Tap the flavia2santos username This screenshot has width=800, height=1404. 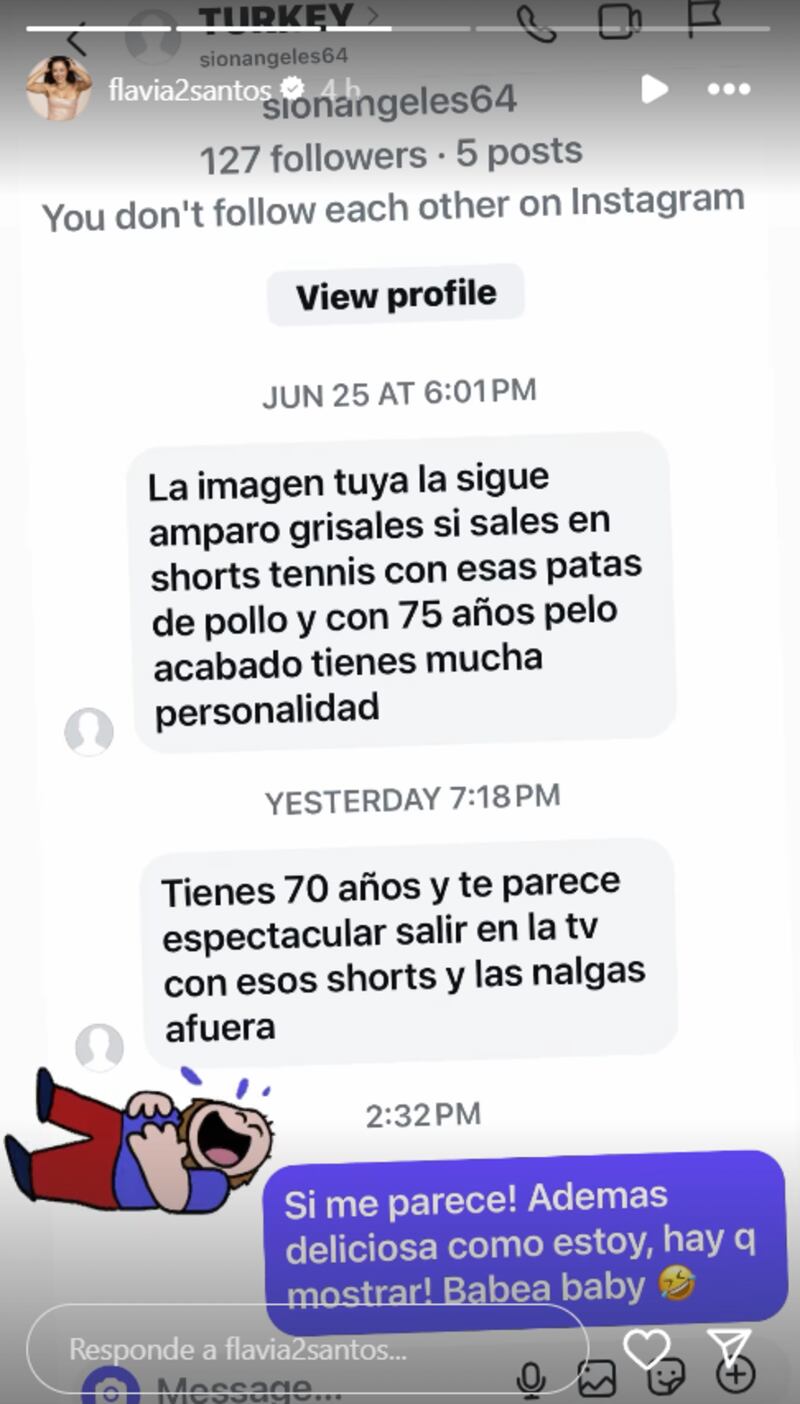coord(190,89)
